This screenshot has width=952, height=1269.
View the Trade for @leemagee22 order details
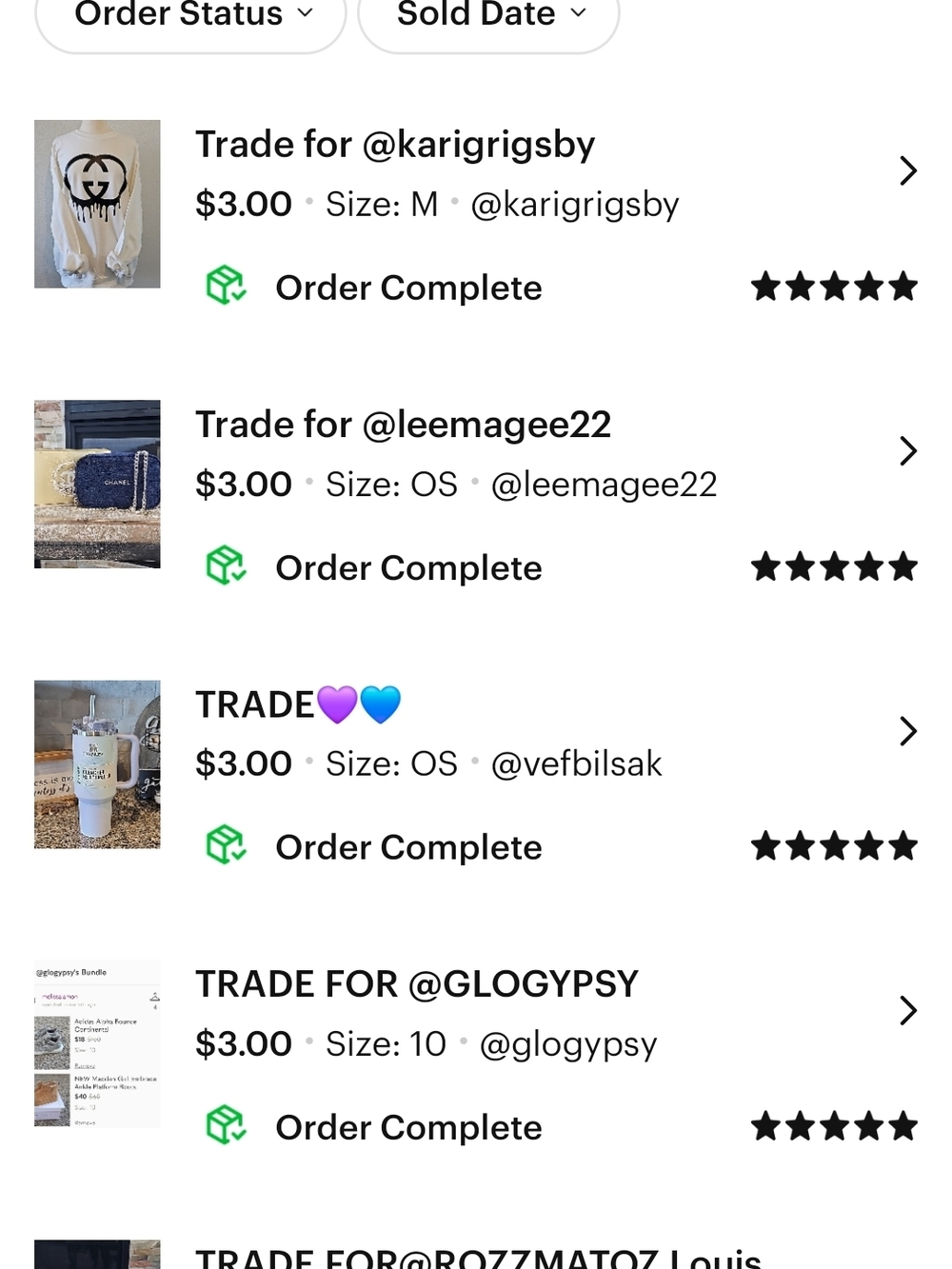coord(476,485)
